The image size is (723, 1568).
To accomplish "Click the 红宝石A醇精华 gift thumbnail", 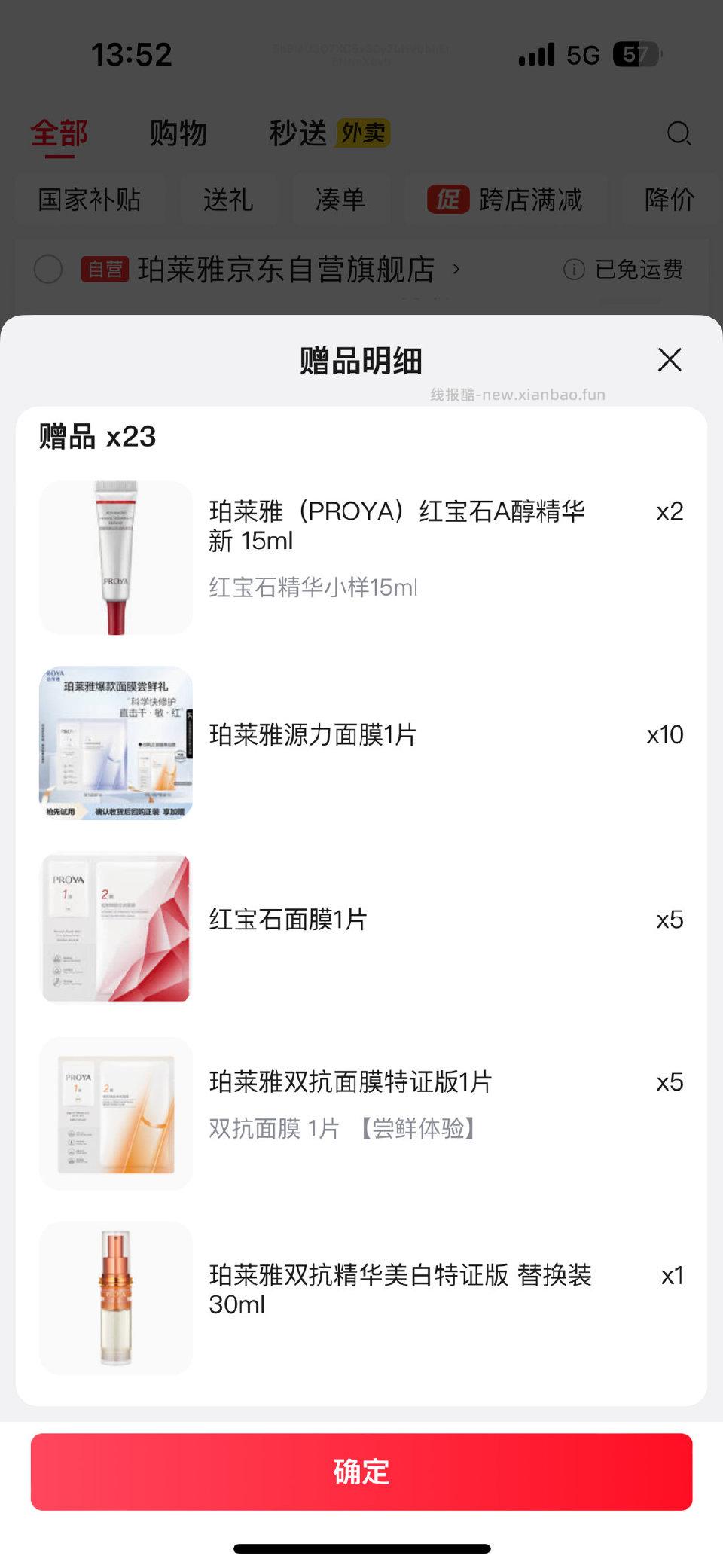I will 114,557.
